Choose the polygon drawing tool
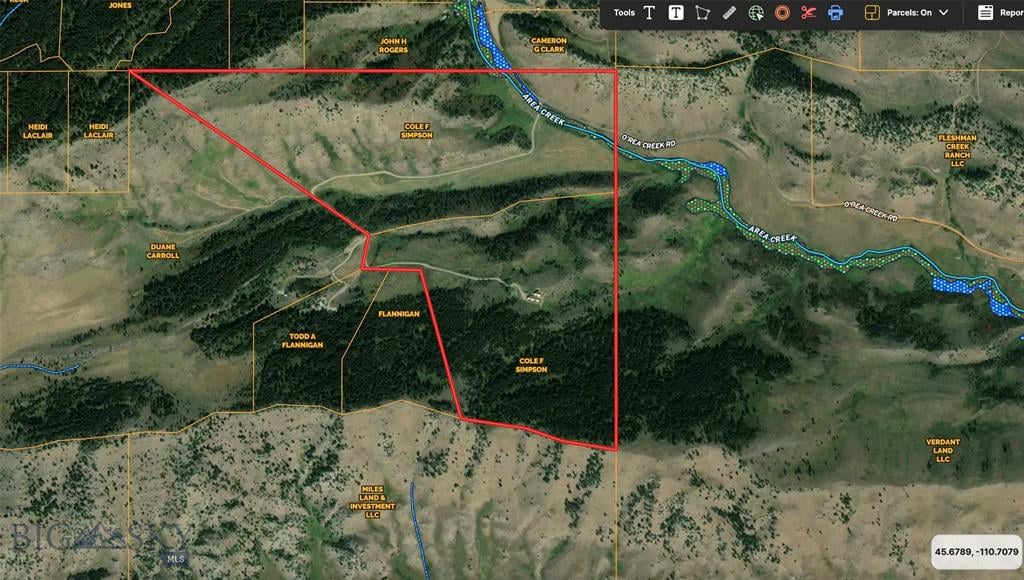The width and height of the screenshot is (1024, 580). 702,13
